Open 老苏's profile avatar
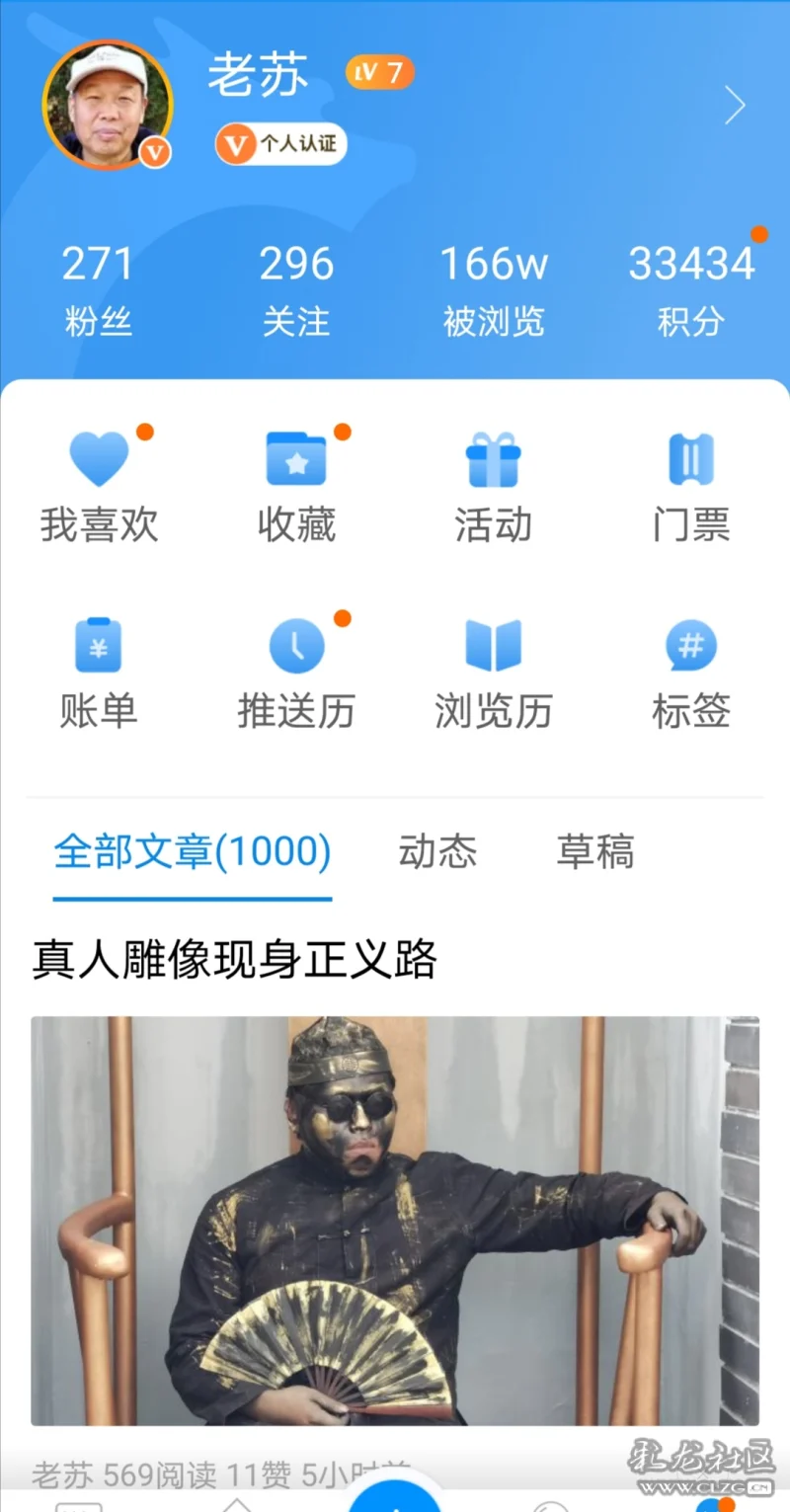 (107, 105)
